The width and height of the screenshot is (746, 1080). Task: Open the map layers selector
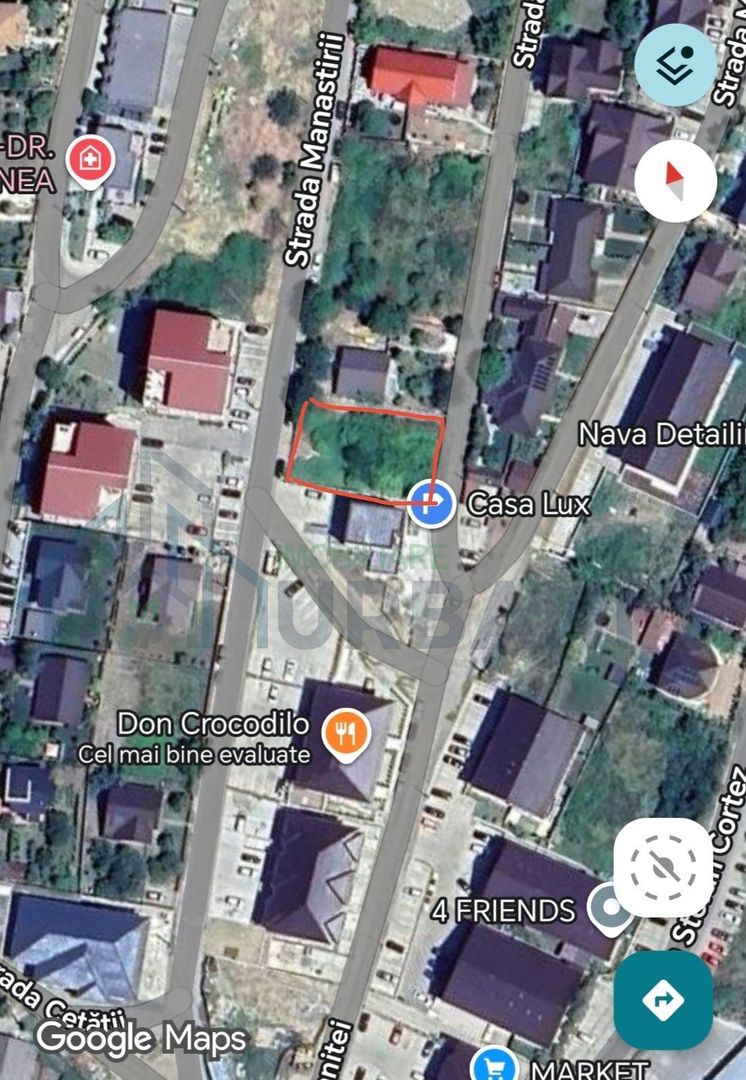[676, 66]
